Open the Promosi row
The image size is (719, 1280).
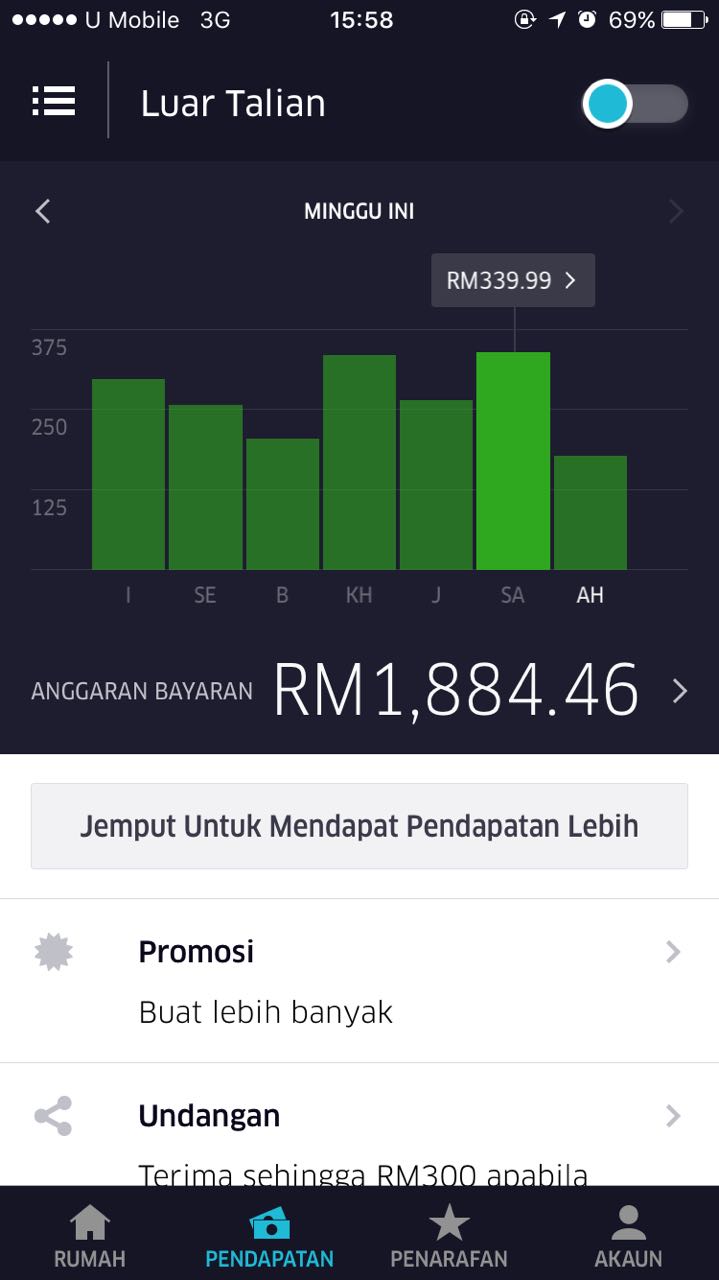pyautogui.click(x=359, y=981)
